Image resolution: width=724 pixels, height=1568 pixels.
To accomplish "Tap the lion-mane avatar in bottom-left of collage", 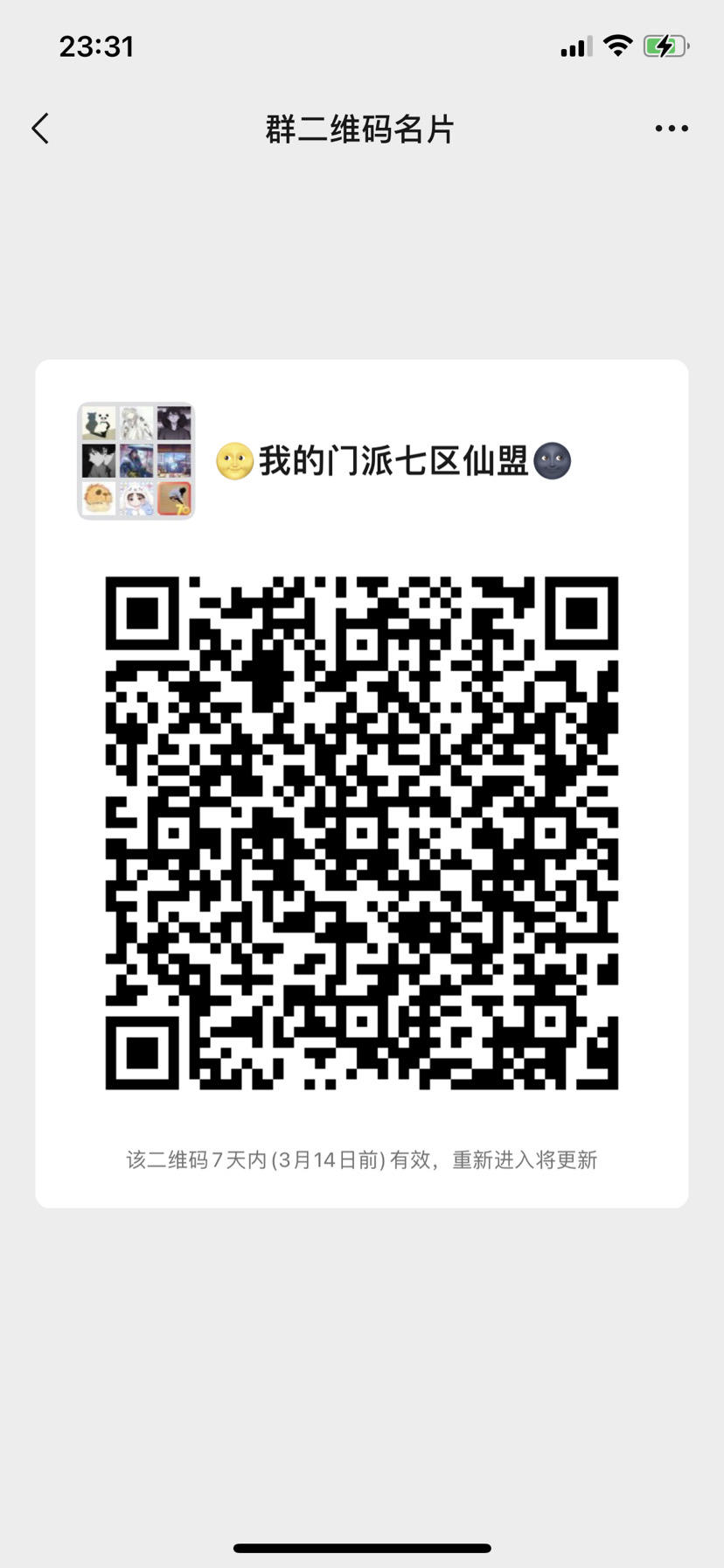I will 99,499.
